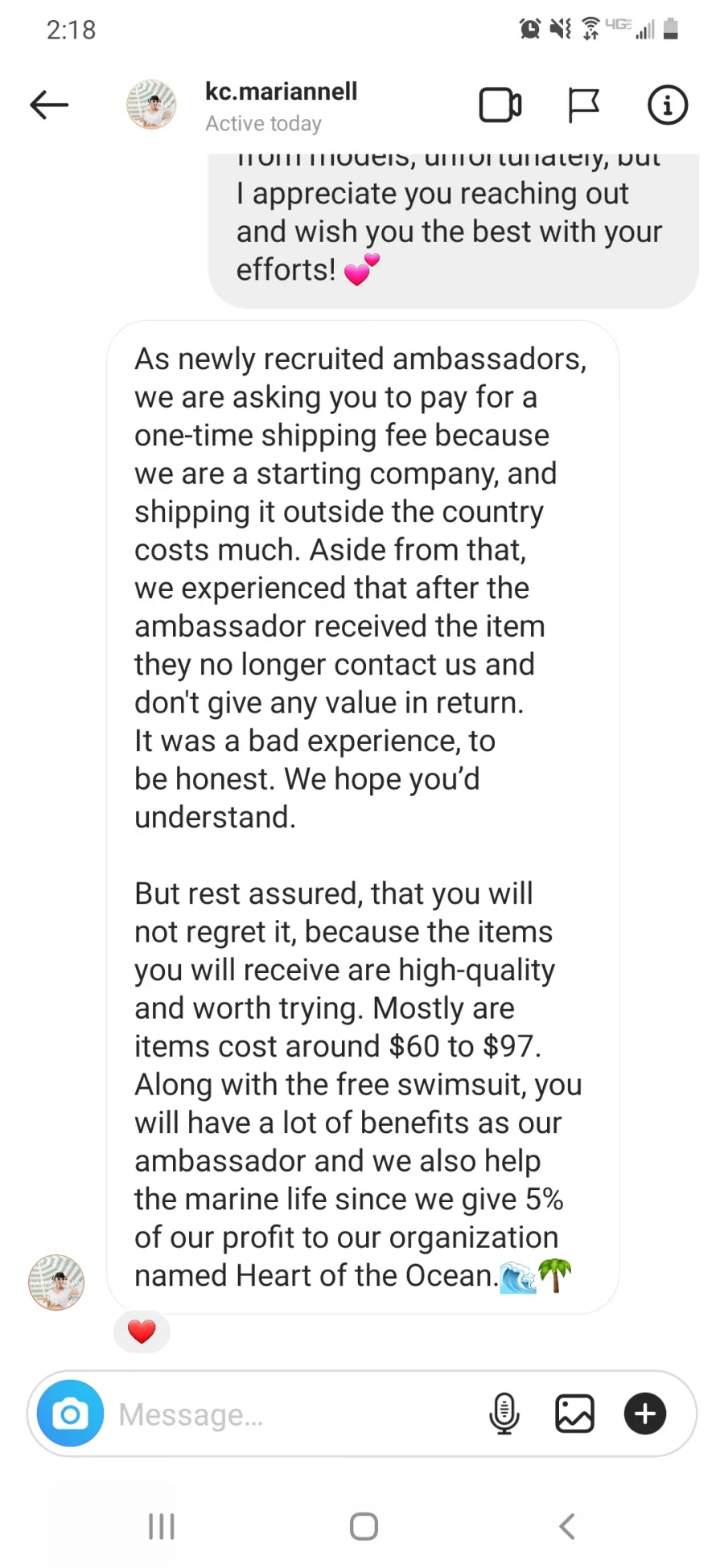The height and width of the screenshot is (1568, 724).
Task: View the heart reaction on the message
Action: (x=142, y=1332)
